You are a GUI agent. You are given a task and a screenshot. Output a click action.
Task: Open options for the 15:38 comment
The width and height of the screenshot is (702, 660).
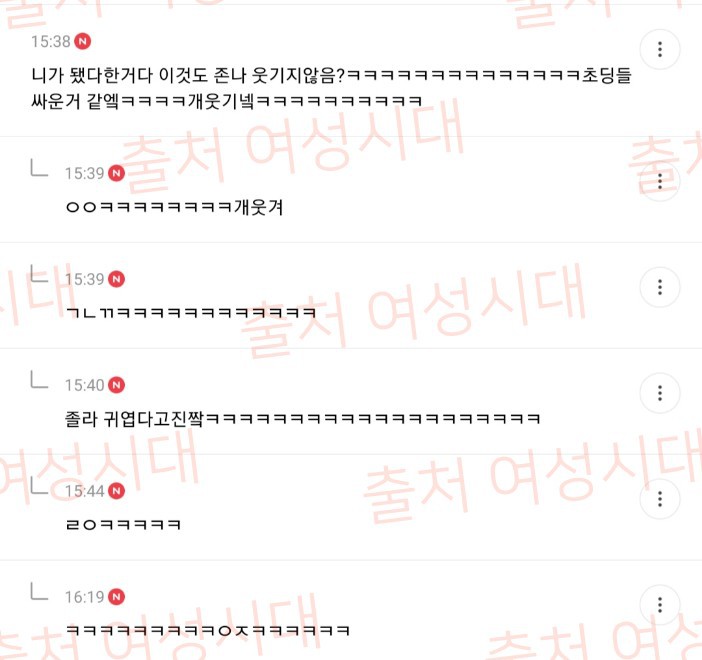pyautogui.click(x=659, y=49)
